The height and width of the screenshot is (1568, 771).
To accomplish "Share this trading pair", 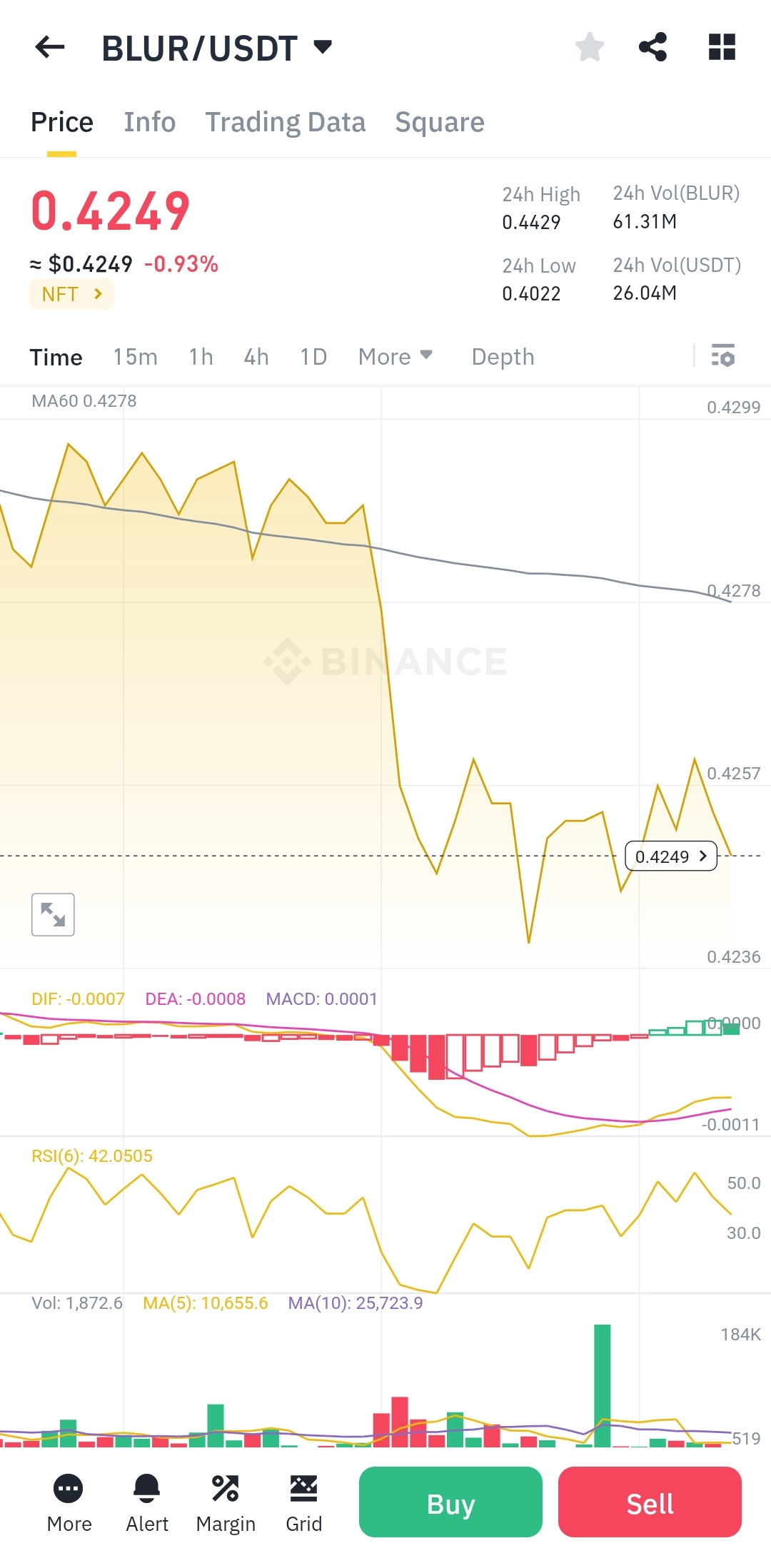I will point(652,48).
